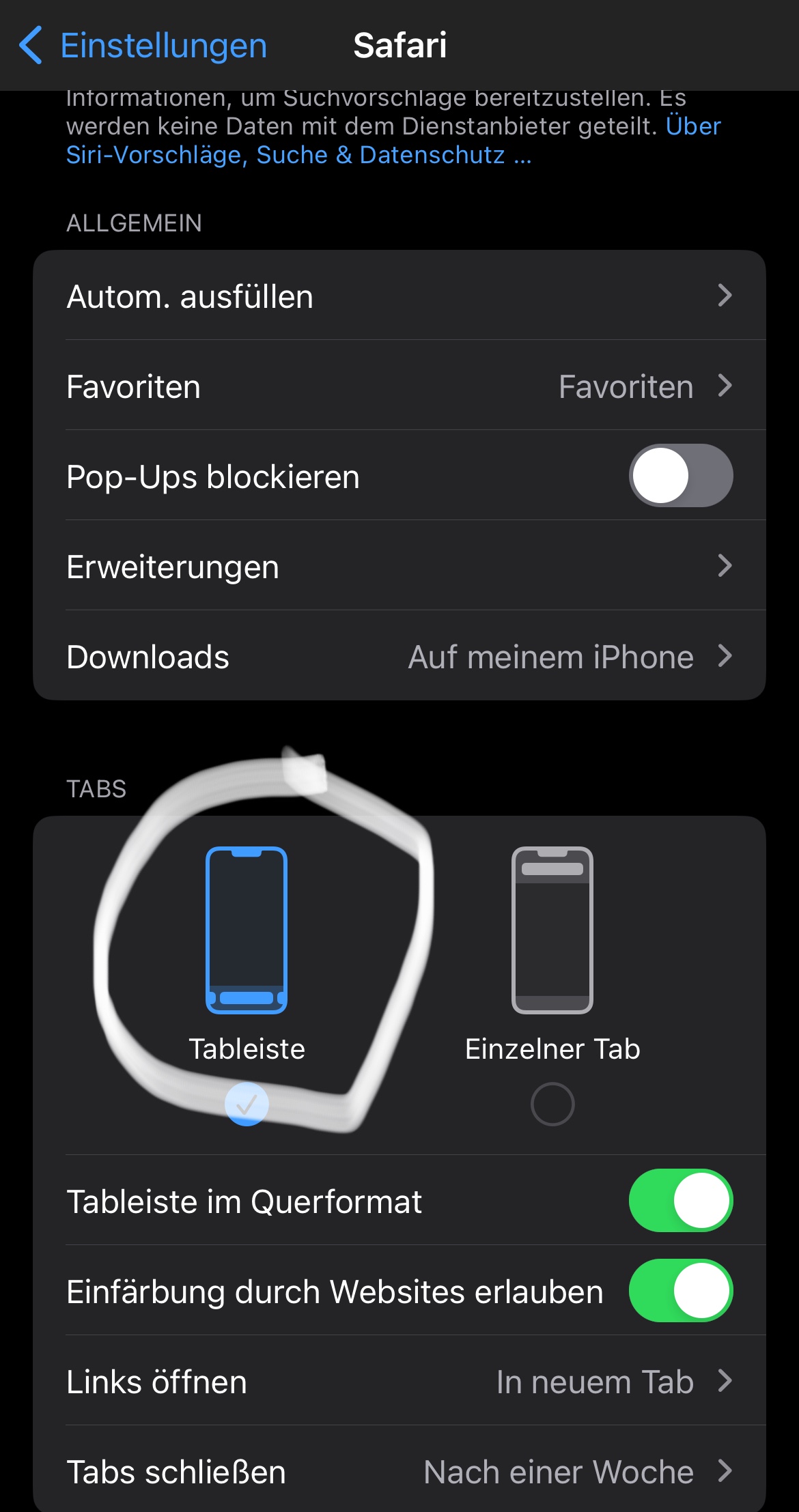Open Downloads location setting
This screenshot has height=1512, width=799.
[399, 656]
